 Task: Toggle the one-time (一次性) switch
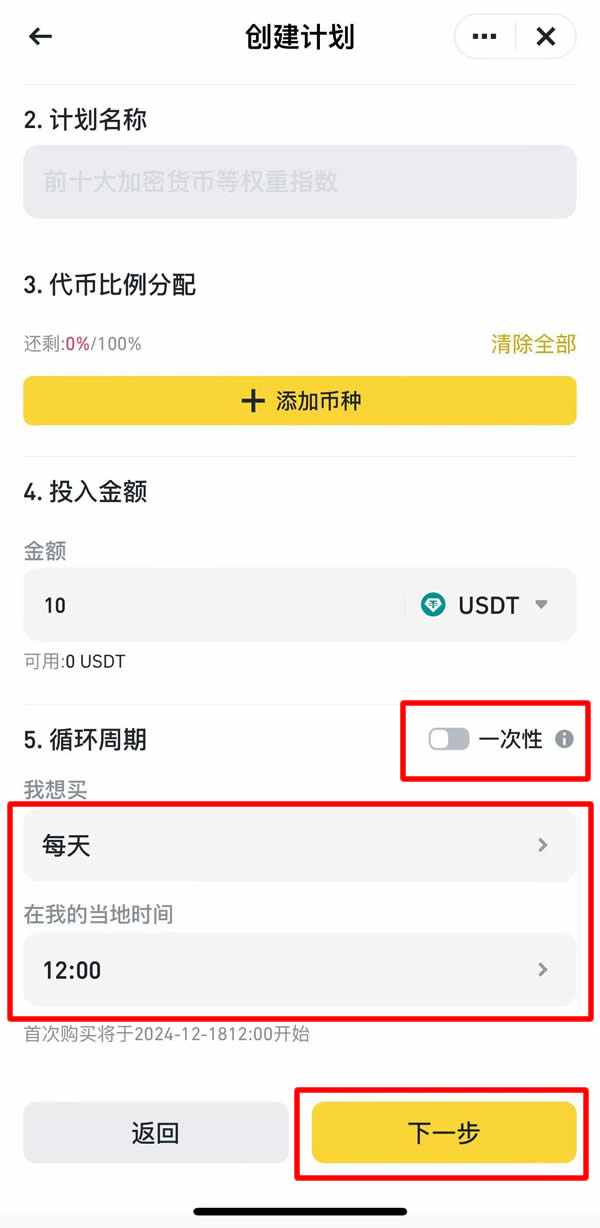pyautogui.click(x=449, y=739)
